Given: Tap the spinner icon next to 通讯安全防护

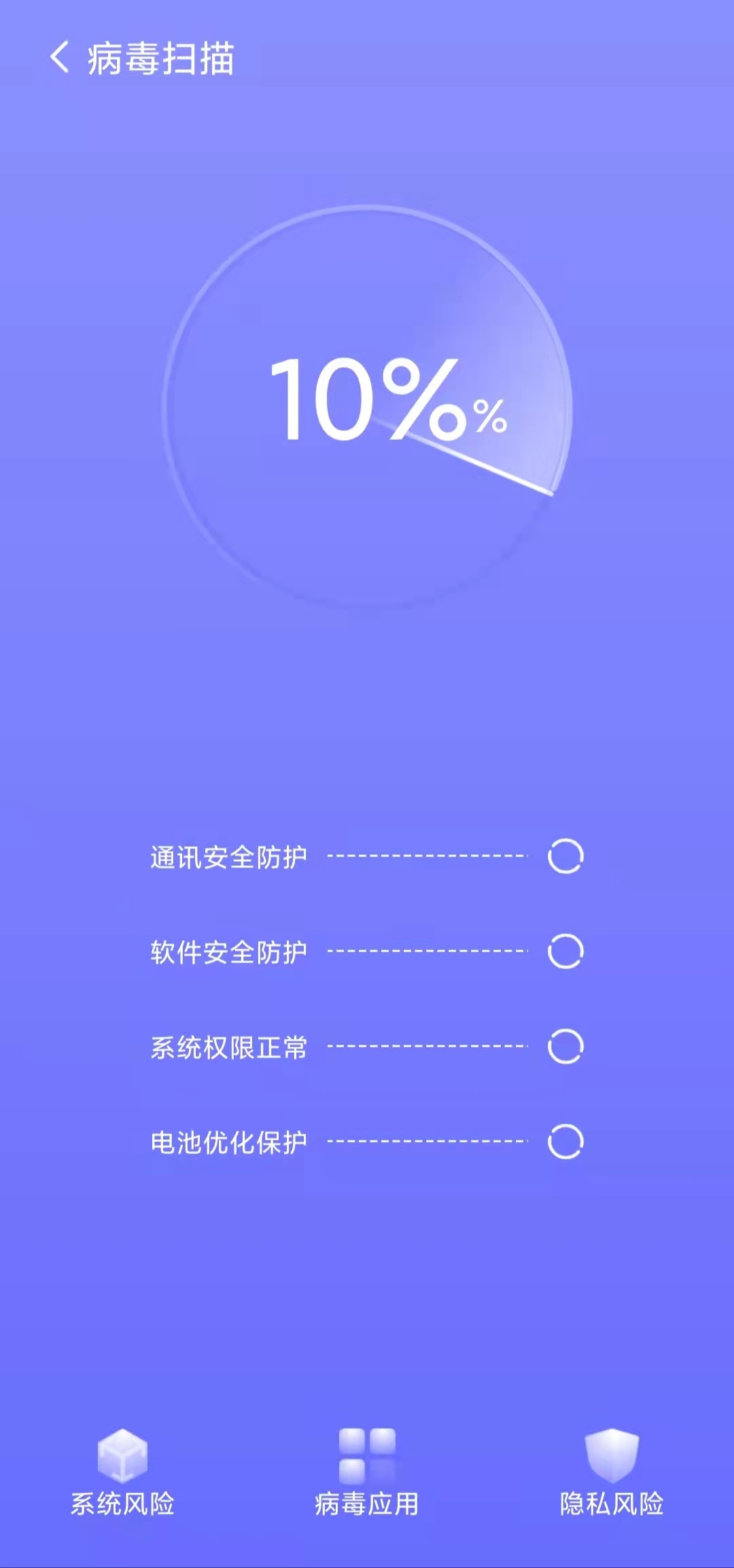Looking at the screenshot, I should click(x=565, y=856).
